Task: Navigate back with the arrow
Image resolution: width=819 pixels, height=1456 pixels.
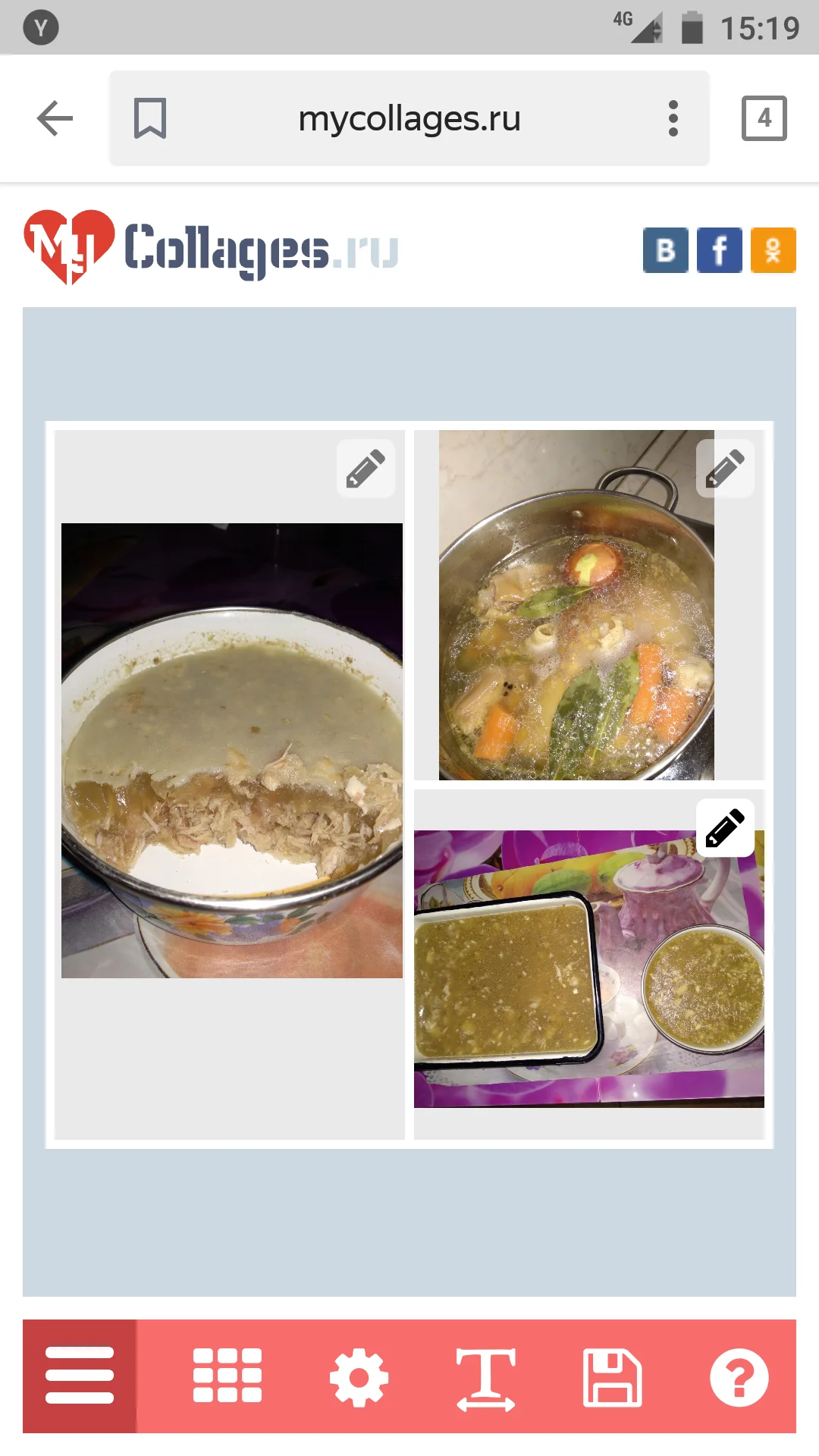Action: tap(53, 118)
